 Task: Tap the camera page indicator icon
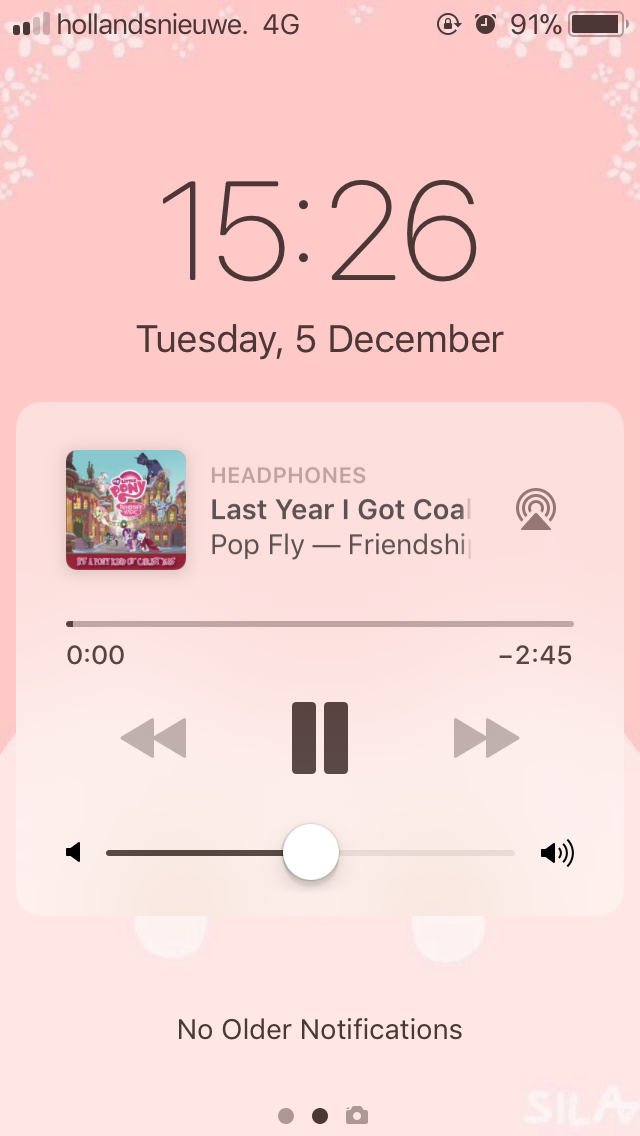357,1115
